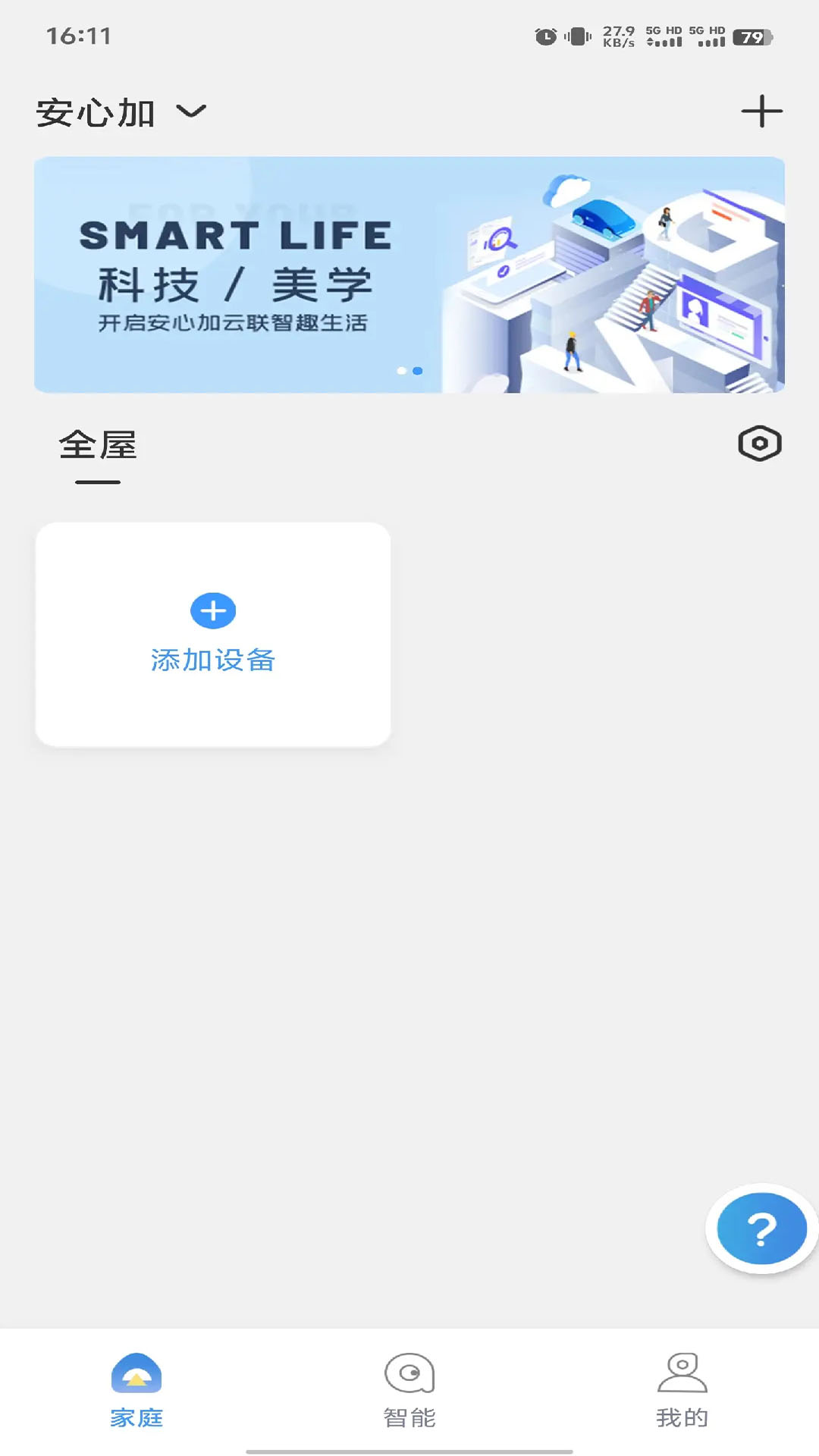The height and width of the screenshot is (1456, 819).
Task: Tap the plus icon in top-right corner
Action: [761, 111]
